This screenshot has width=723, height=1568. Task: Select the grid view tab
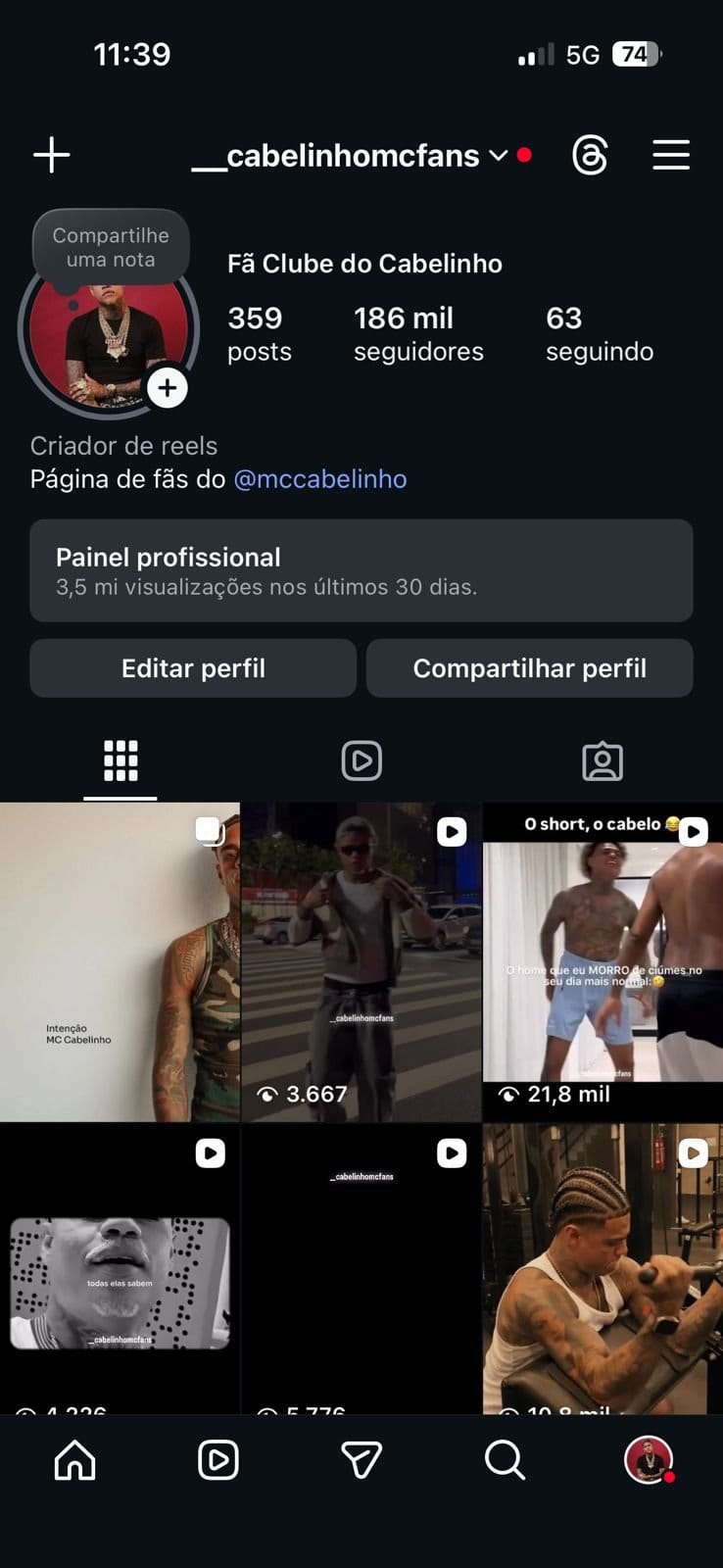(120, 760)
